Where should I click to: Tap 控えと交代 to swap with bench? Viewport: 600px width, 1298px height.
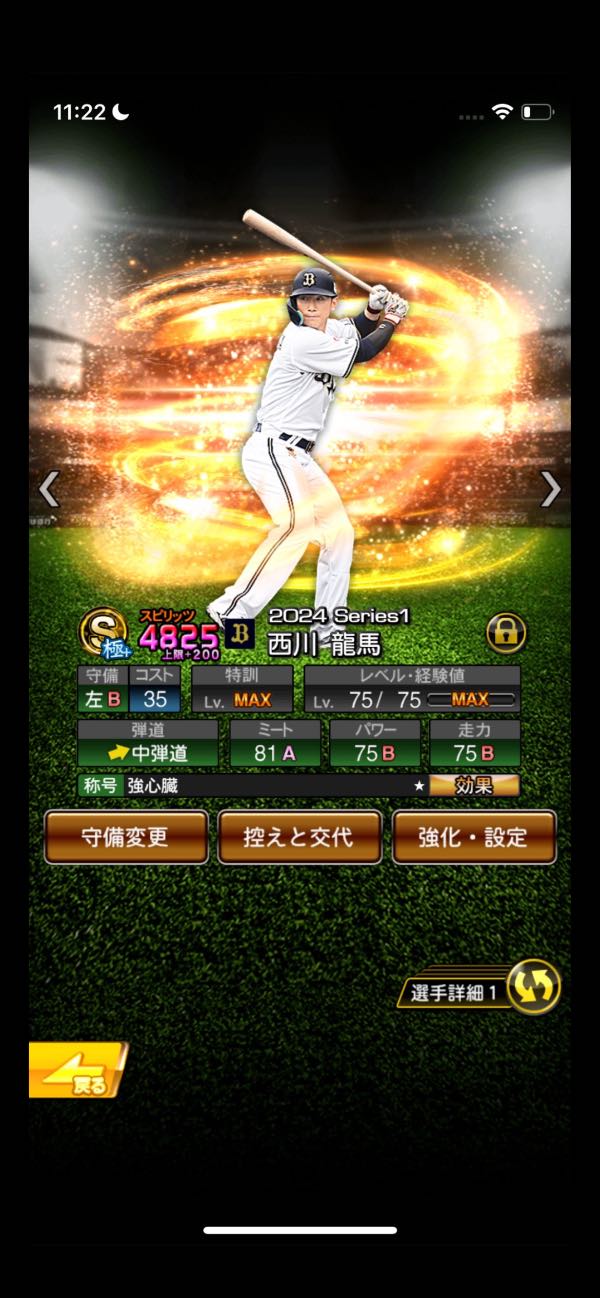[299, 837]
